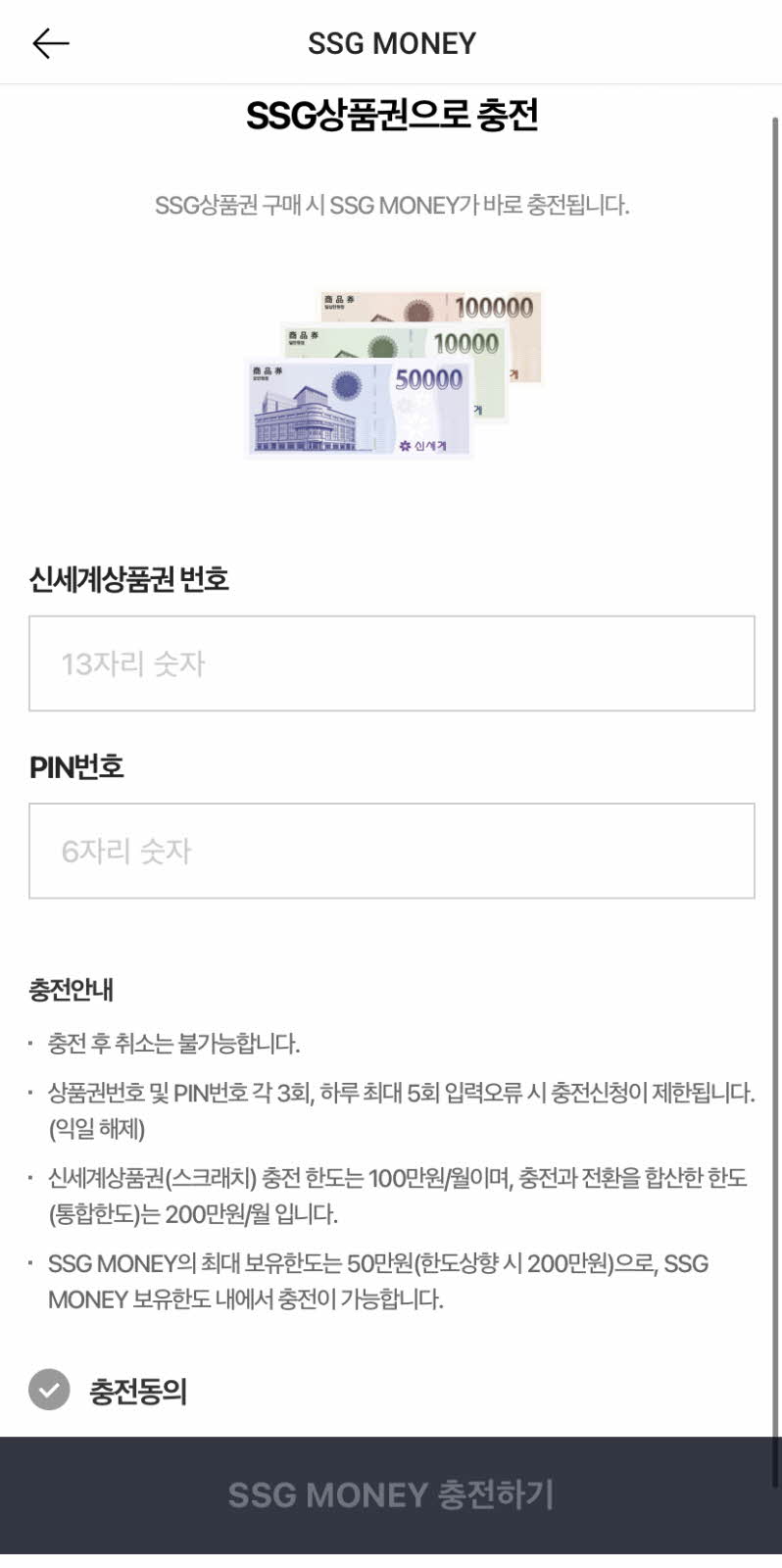Select the SSG MONEY title bar
The height and width of the screenshot is (1568, 782).
391,42
